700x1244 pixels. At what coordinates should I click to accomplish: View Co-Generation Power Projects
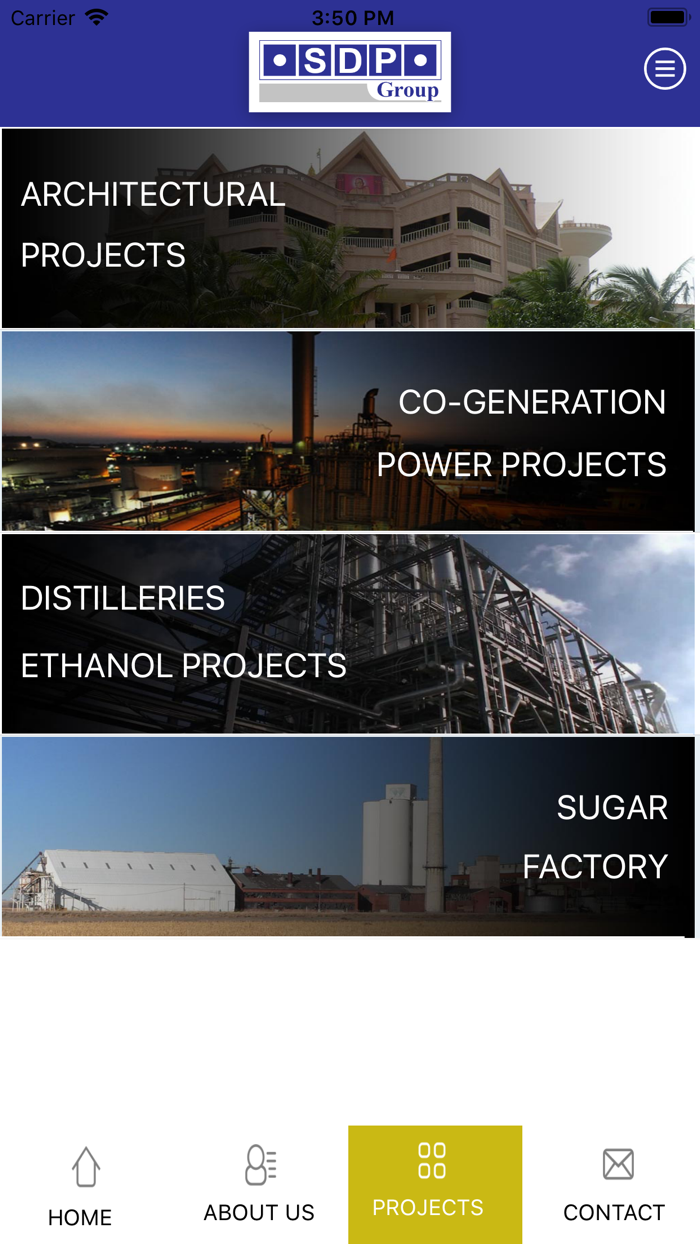pyautogui.click(x=348, y=431)
